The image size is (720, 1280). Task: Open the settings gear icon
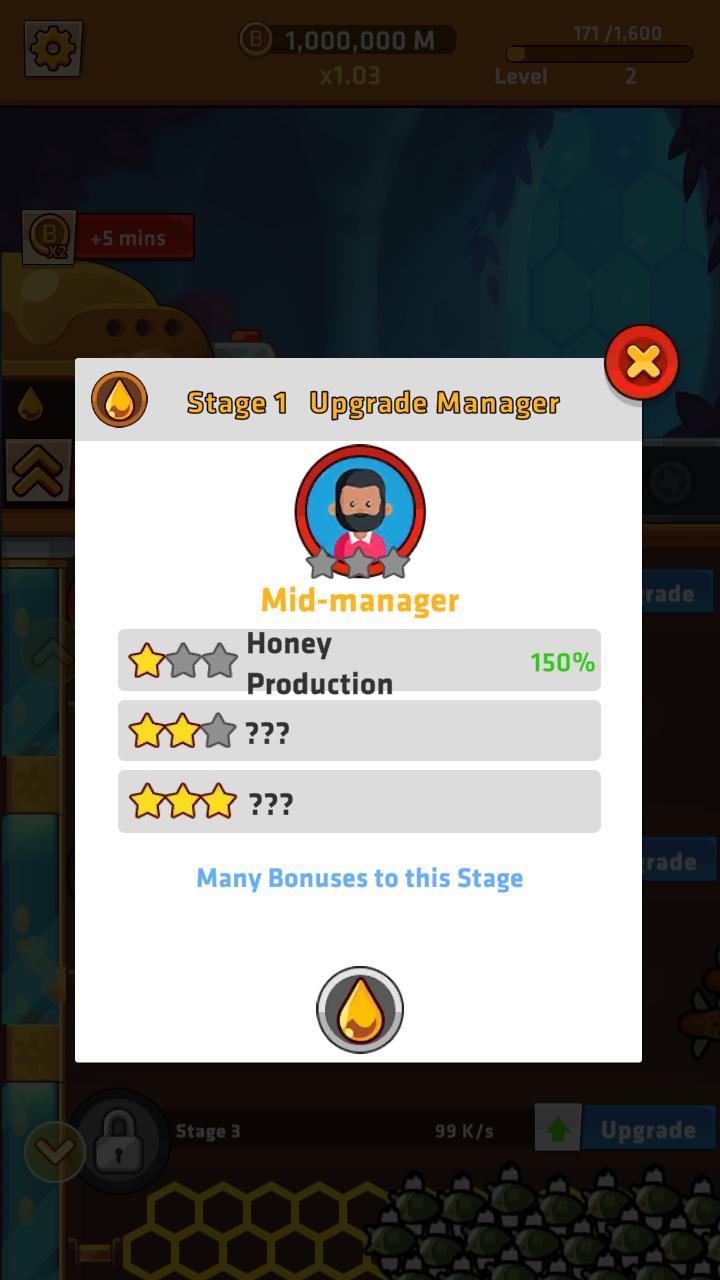pos(51,49)
